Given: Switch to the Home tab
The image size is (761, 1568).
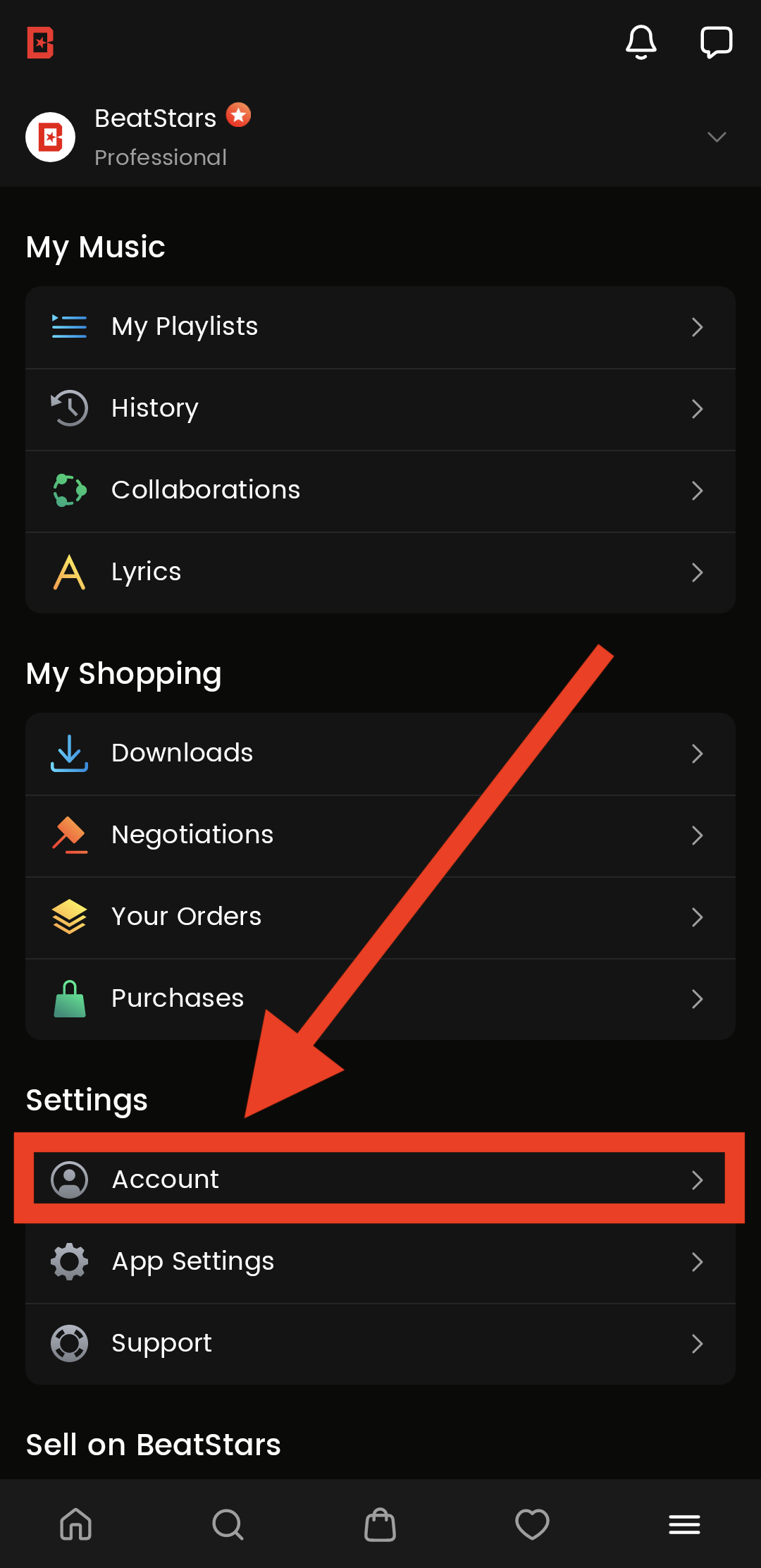Looking at the screenshot, I should click(x=76, y=1524).
